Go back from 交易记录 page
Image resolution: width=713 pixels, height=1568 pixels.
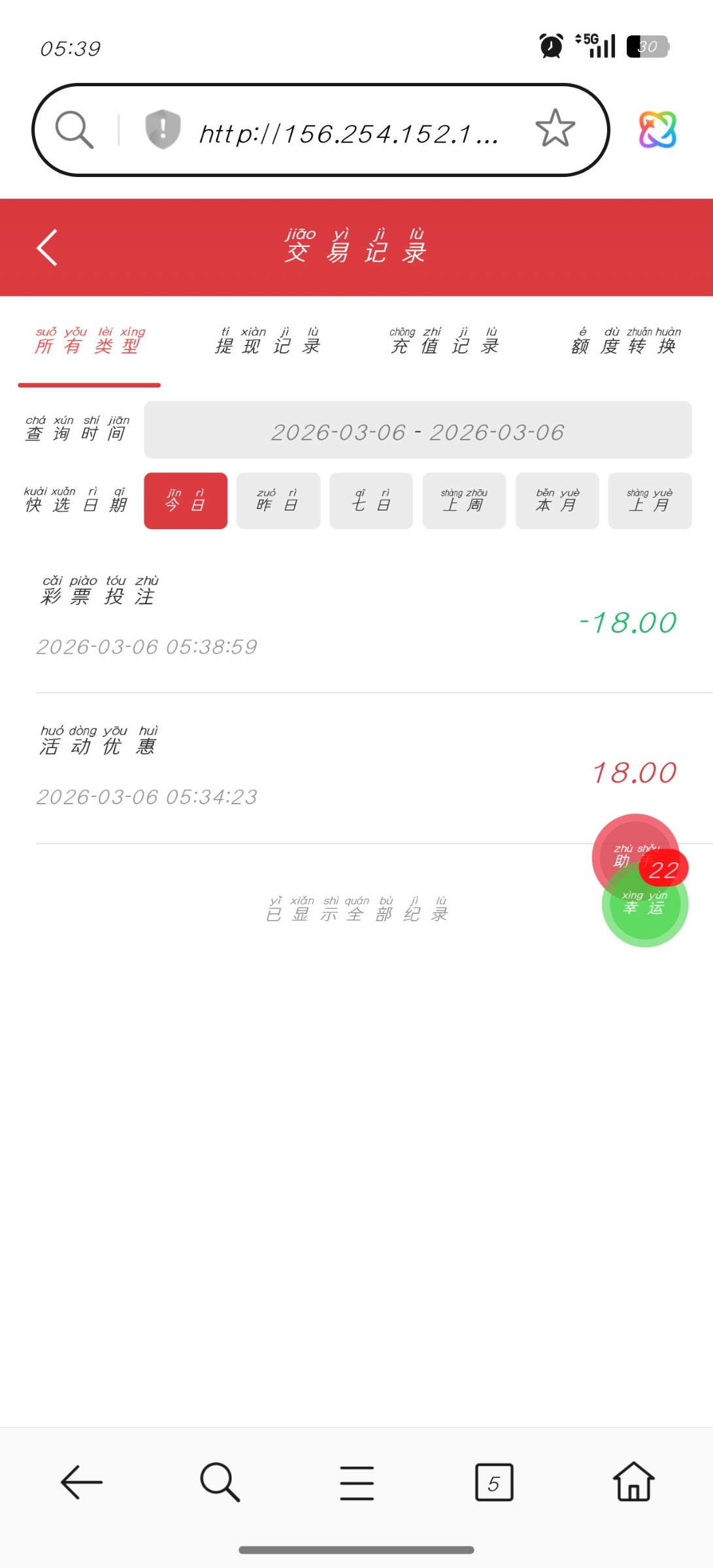47,248
